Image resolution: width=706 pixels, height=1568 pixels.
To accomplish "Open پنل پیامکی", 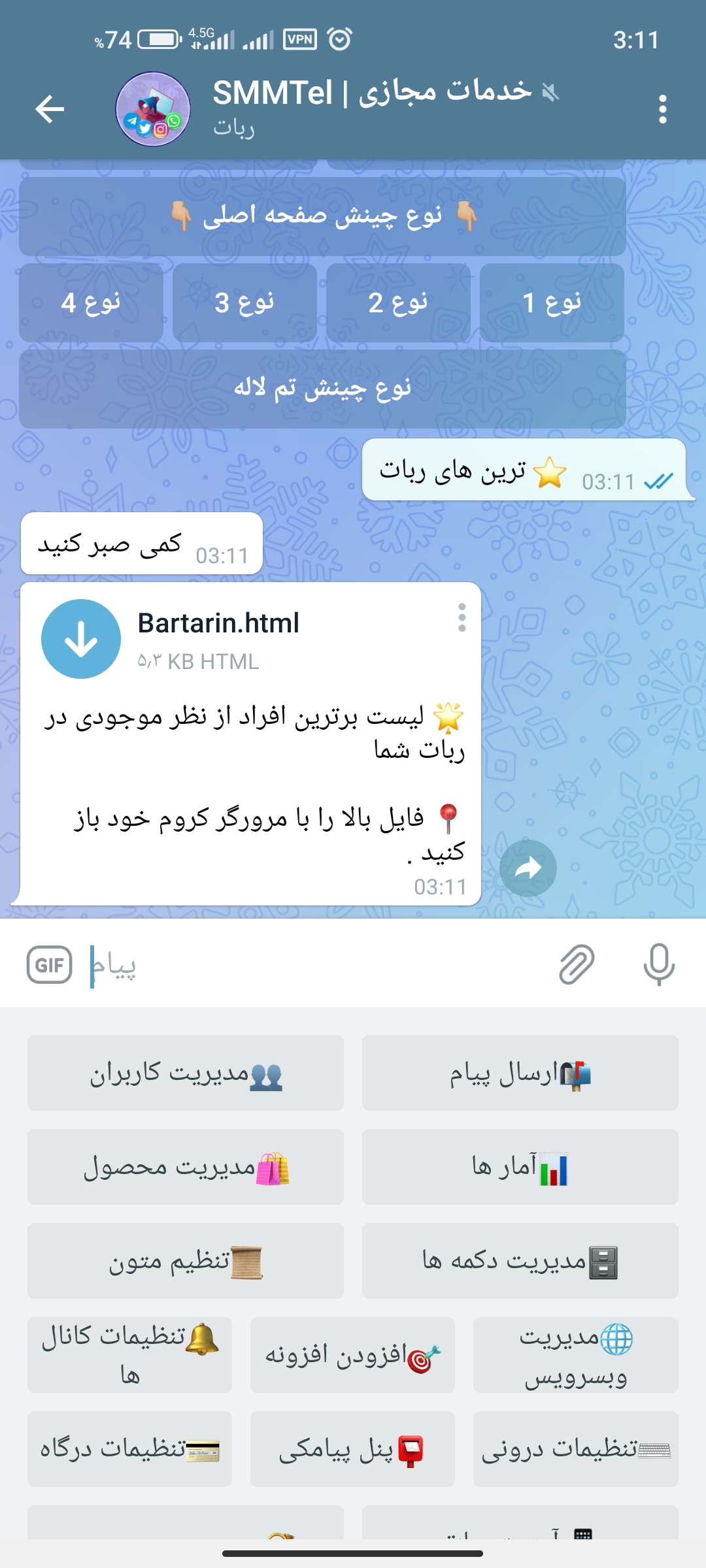I will coord(352,1449).
